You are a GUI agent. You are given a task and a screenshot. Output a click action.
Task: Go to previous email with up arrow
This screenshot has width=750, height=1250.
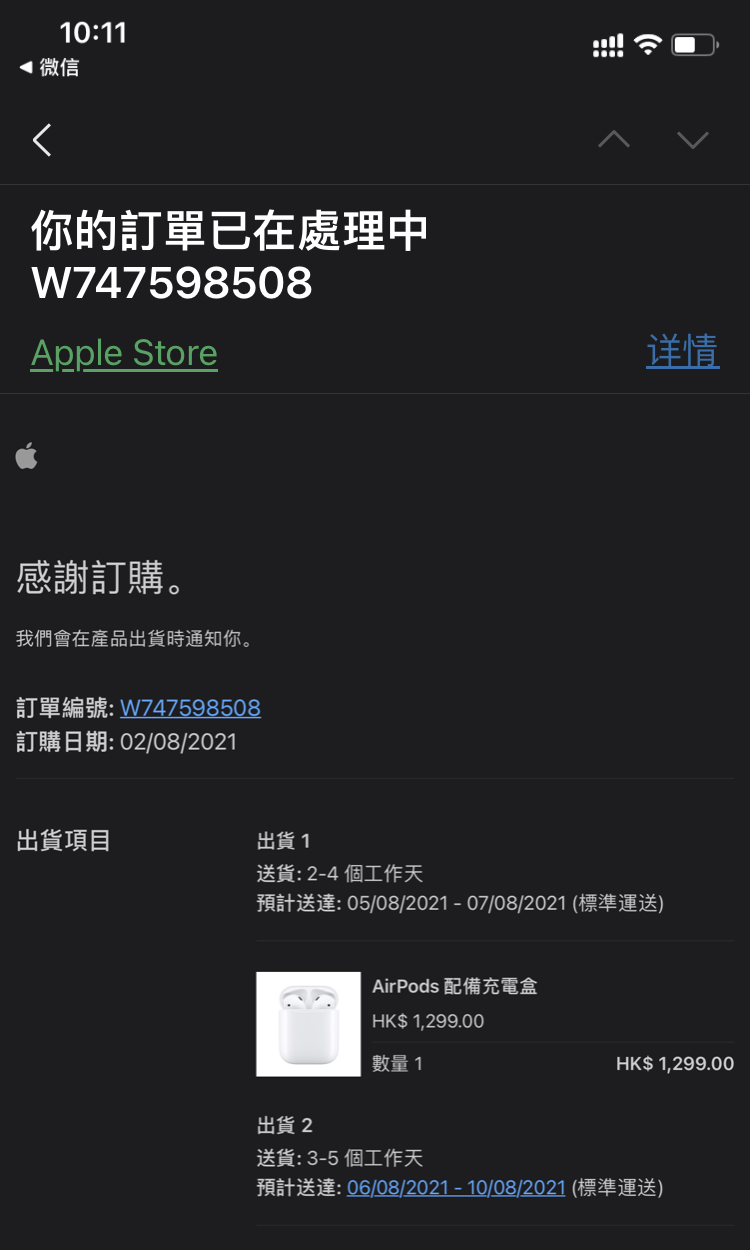click(613, 140)
